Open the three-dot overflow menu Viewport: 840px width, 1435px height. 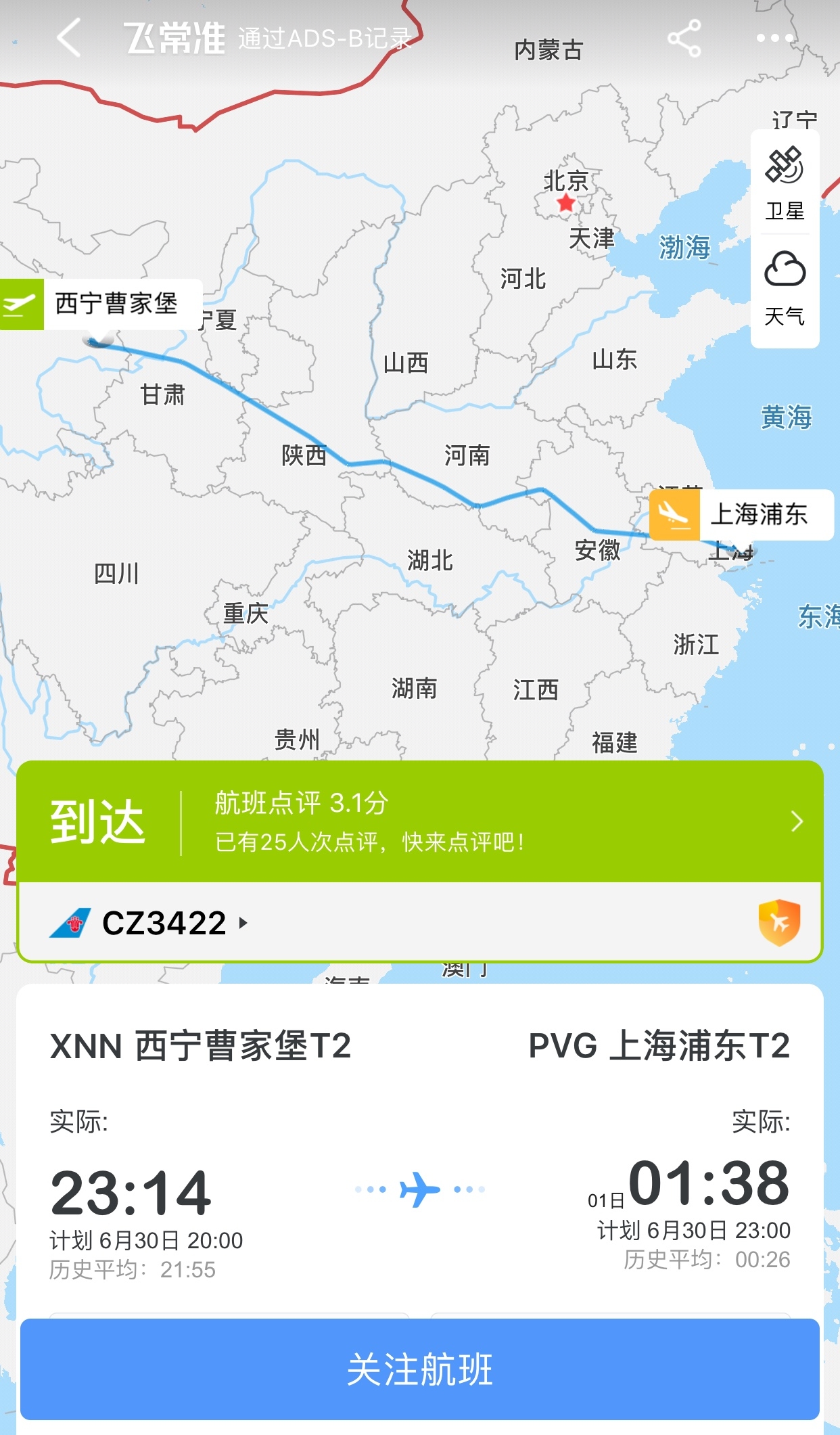[774, 39]
